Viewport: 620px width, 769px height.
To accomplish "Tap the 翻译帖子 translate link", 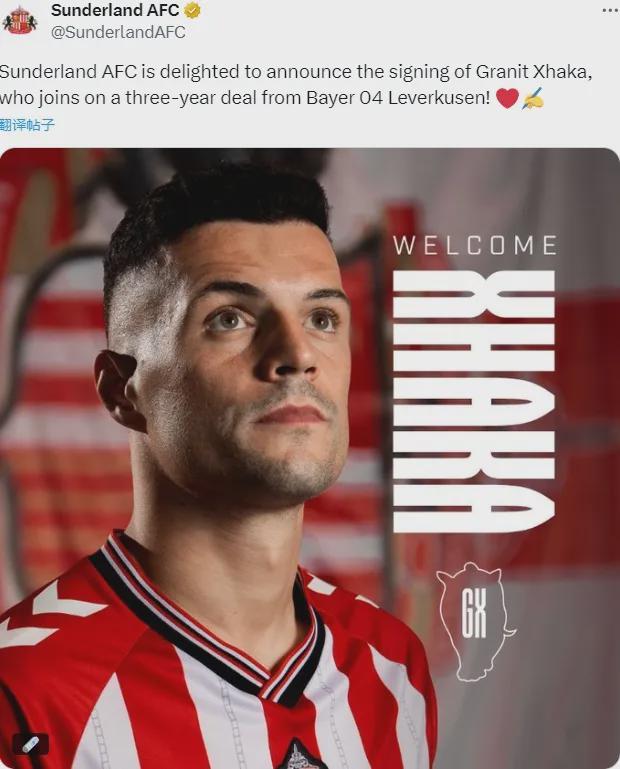I will tap(28, 125).
